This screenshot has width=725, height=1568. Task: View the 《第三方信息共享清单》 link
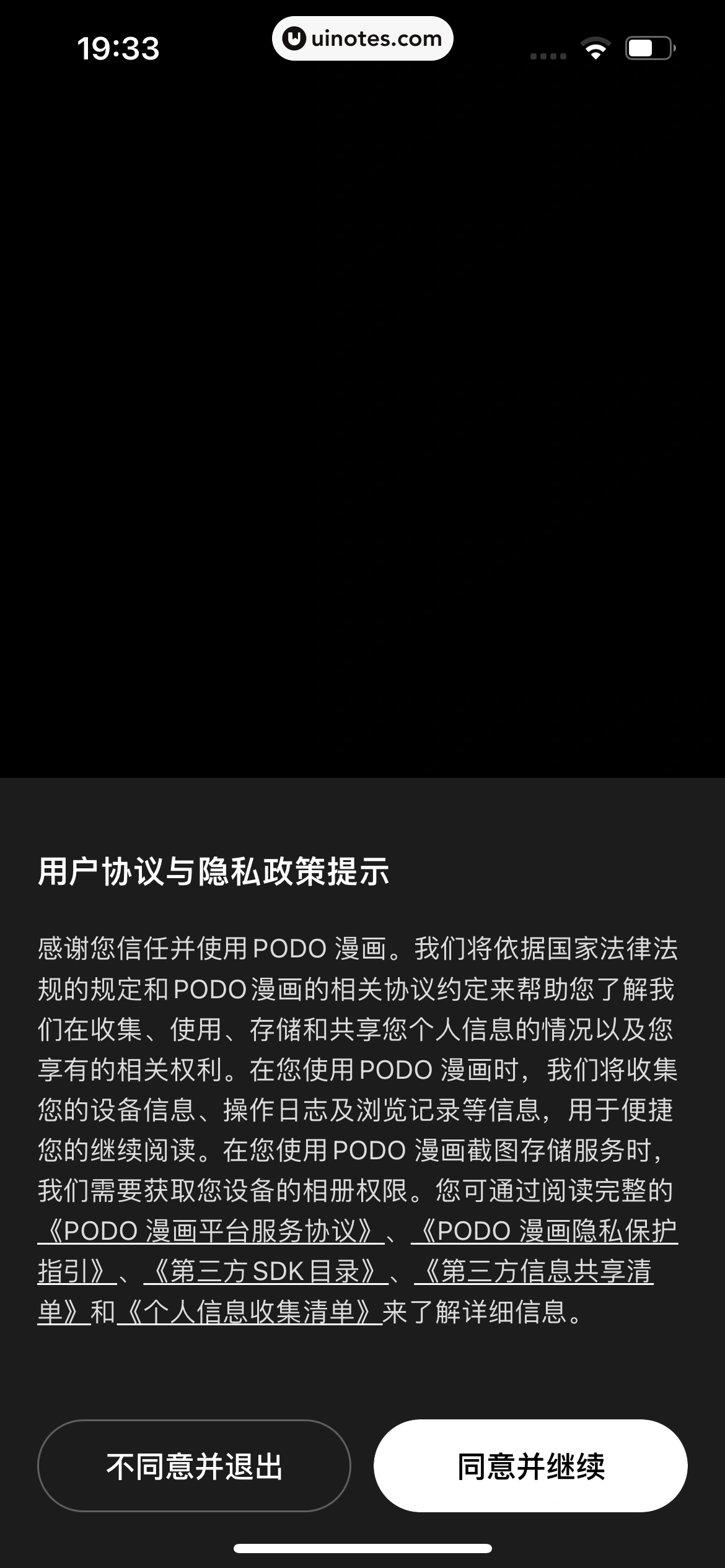(534, 1271)
